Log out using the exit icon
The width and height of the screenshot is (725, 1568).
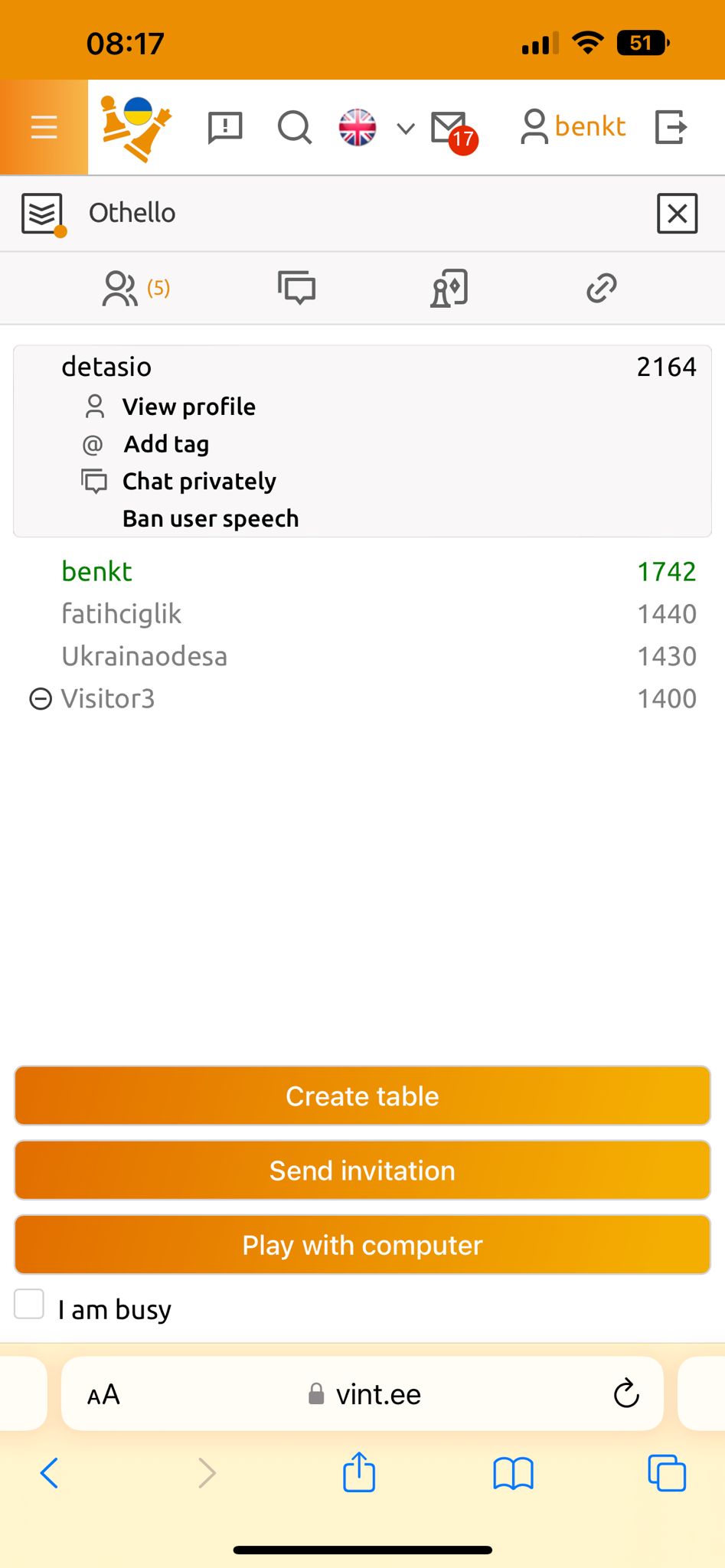click(671, 127)
